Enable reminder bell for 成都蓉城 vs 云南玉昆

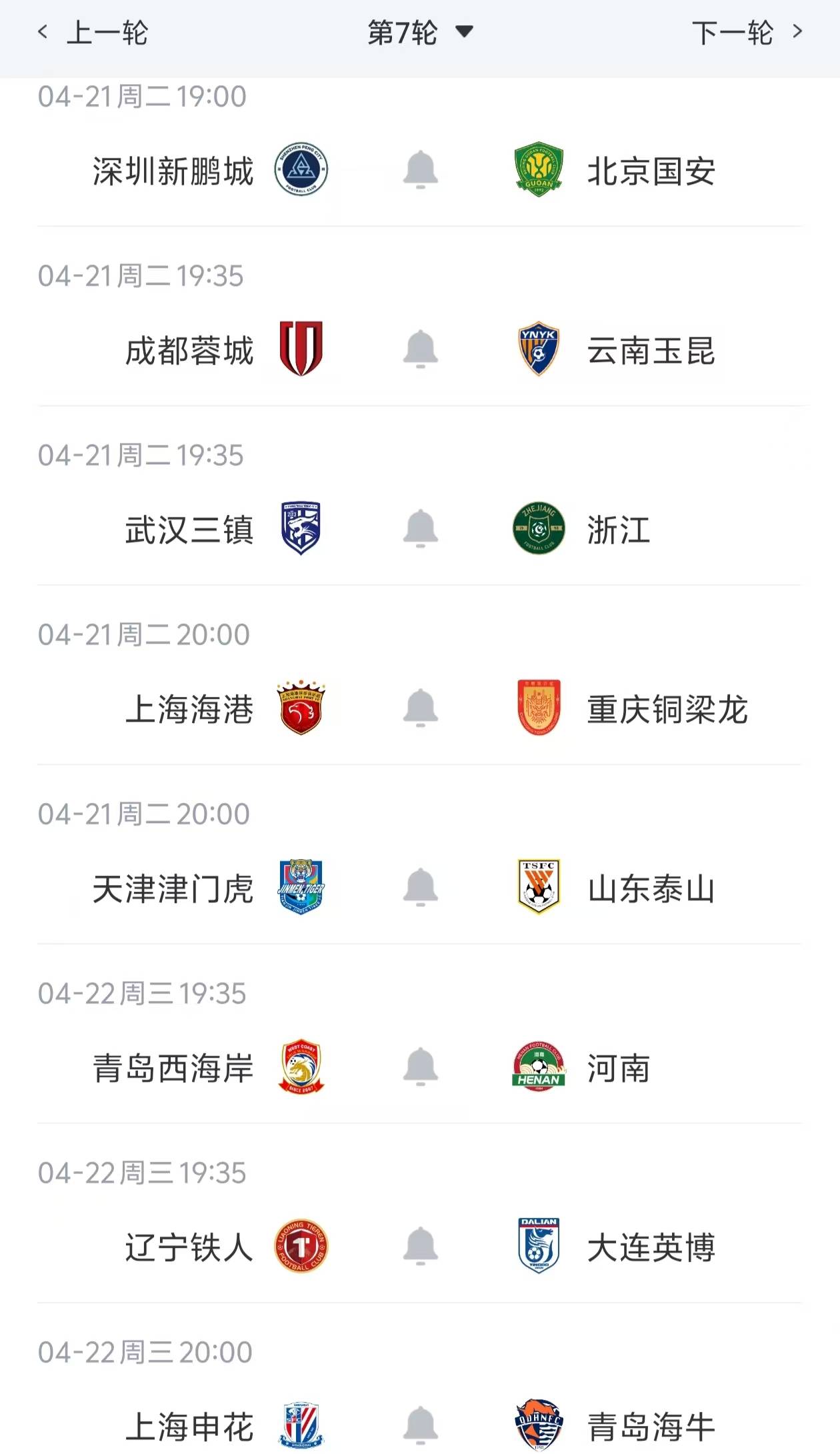click(x=420, y=349)
